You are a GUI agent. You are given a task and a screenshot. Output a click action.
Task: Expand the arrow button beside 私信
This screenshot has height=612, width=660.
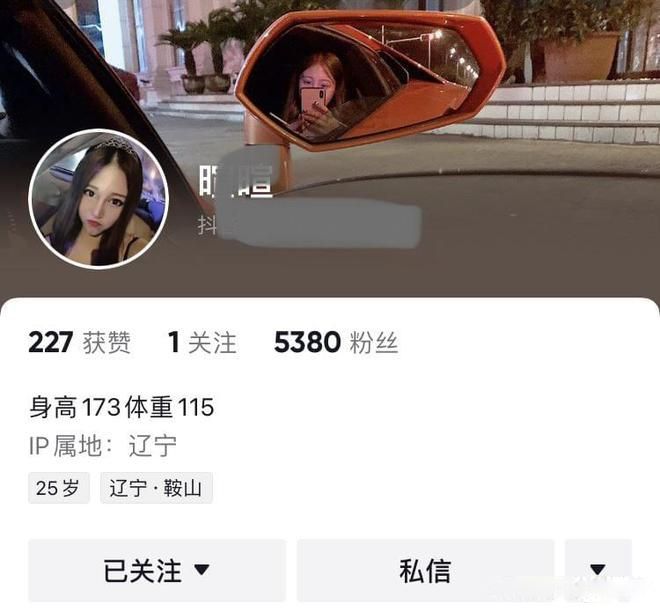tap(598, 571)
